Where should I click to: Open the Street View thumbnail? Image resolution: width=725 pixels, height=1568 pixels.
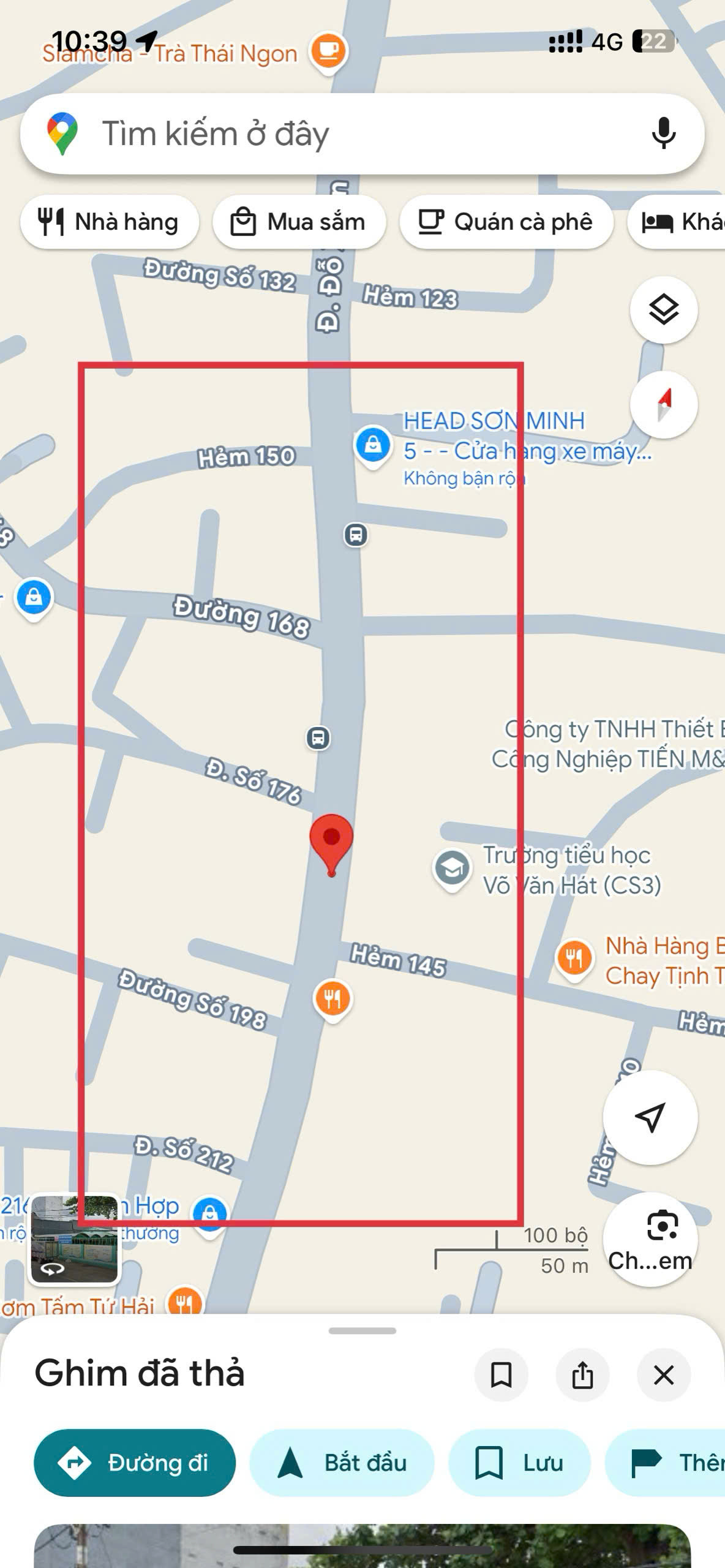pyautogui.click(x=74, y=1238)
